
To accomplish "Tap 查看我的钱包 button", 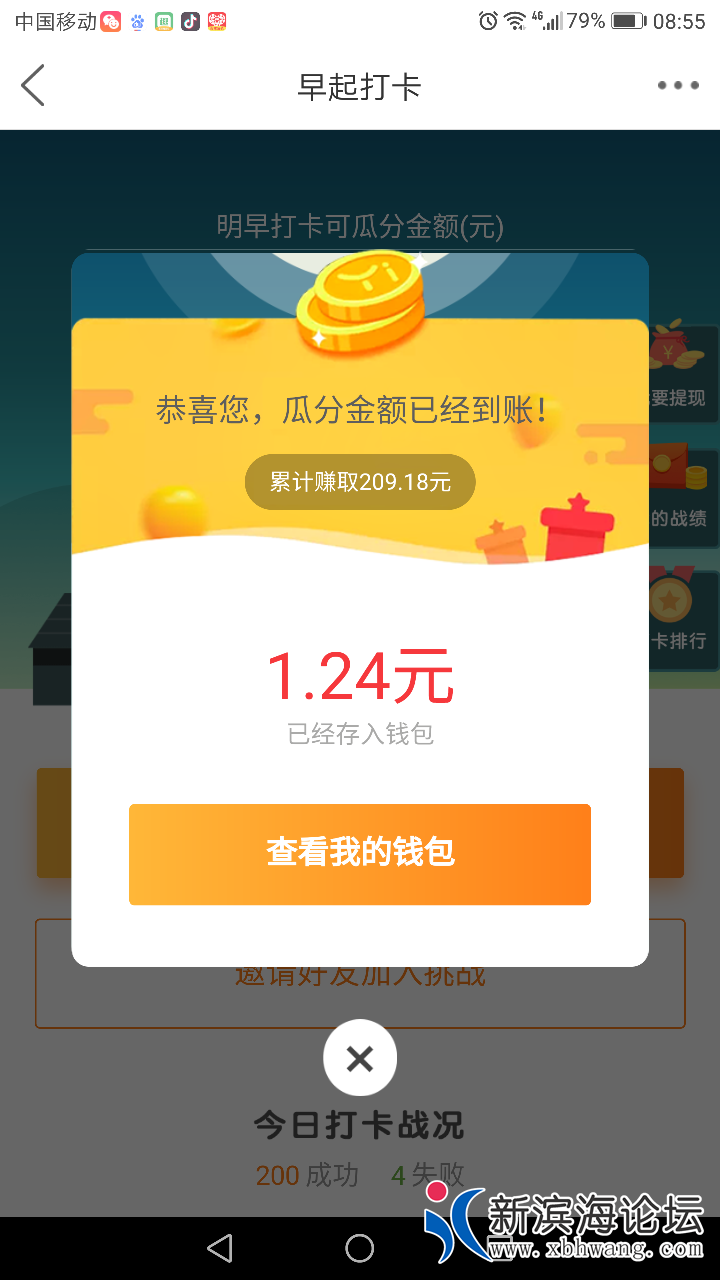I will click(x=360, y=854).
